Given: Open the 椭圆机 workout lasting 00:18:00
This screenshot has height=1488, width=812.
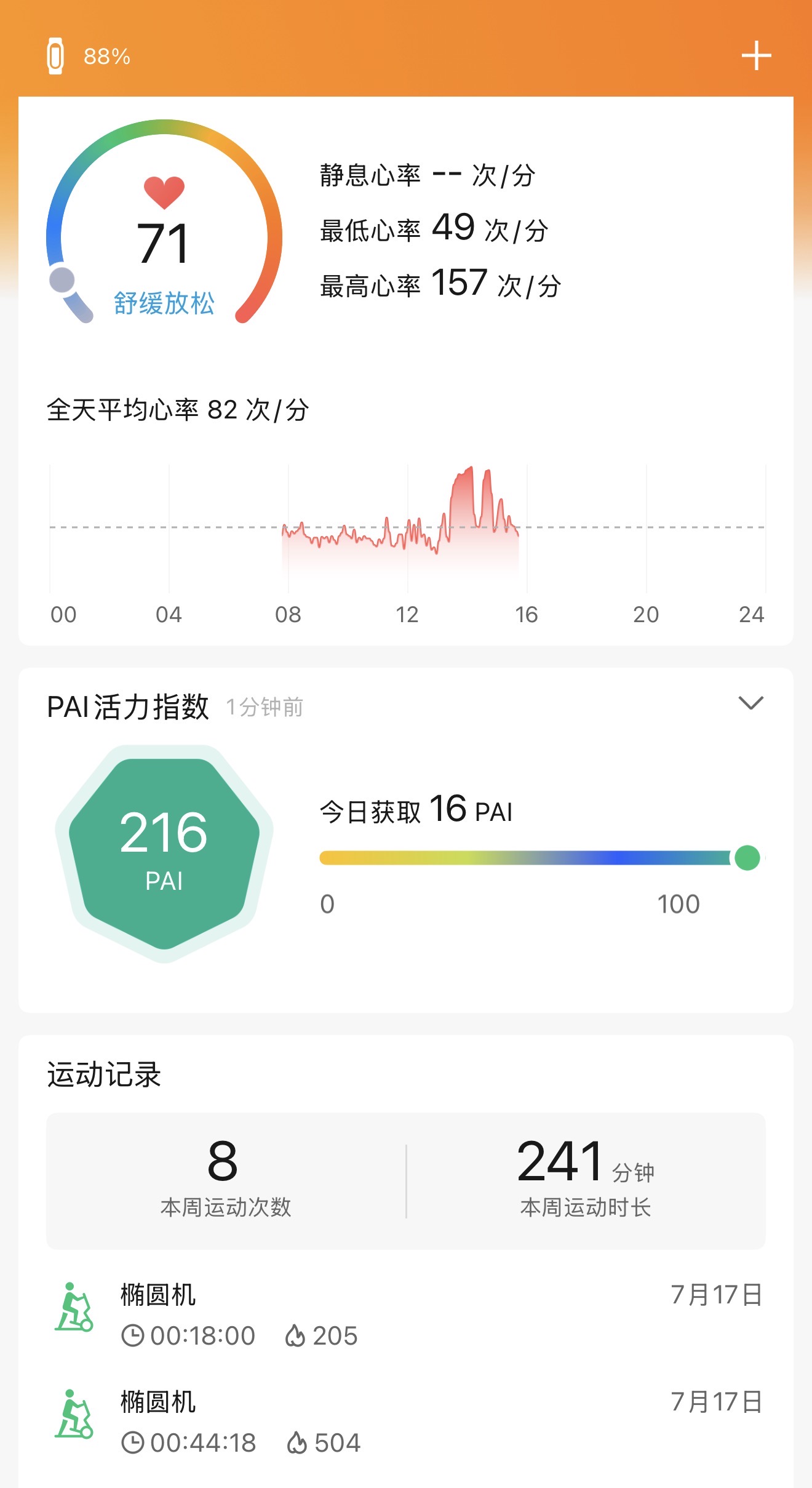Looking at the screenshot, I should point(406,1315).
